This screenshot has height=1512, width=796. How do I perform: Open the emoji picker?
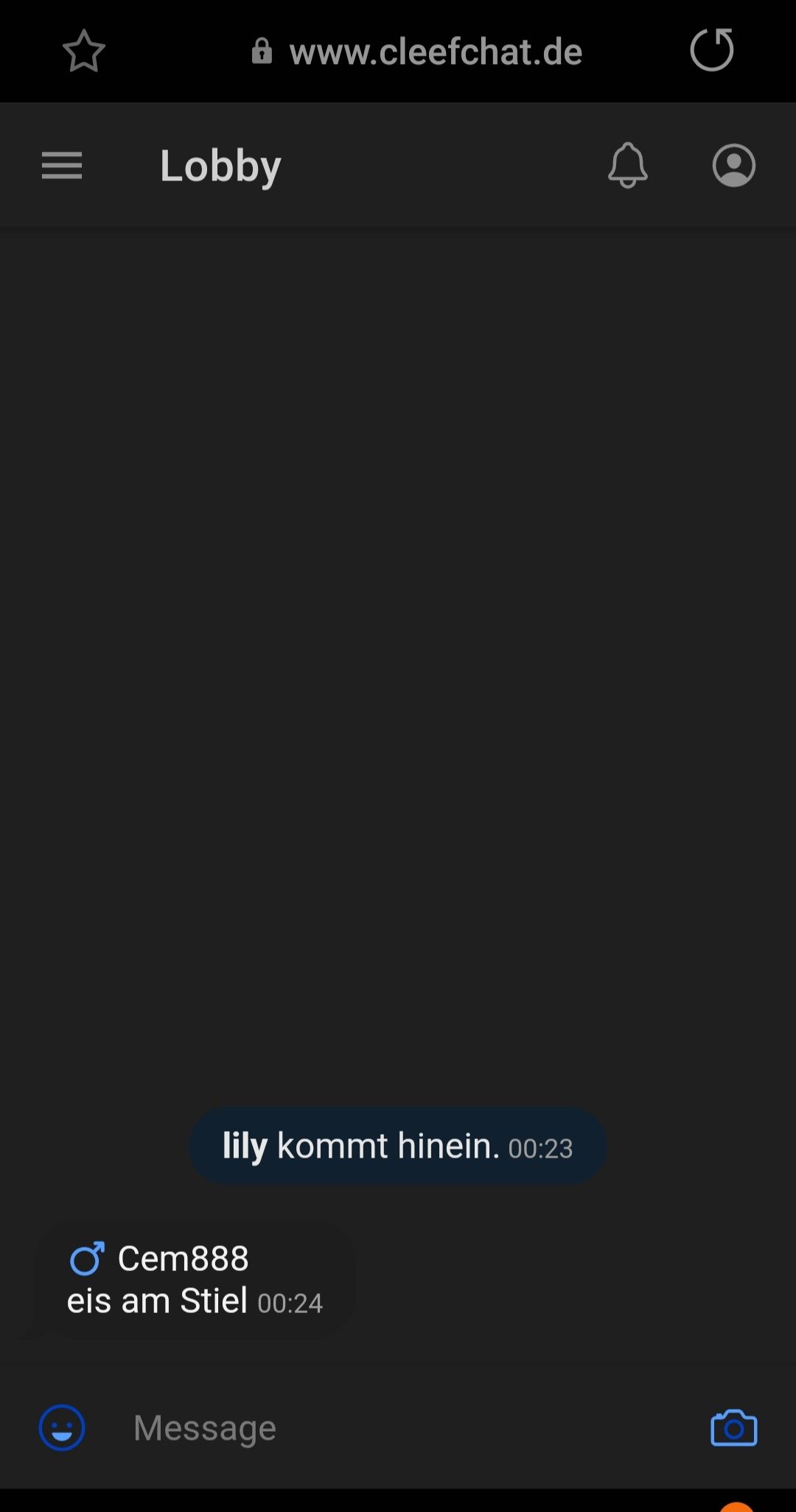[62, 1427]
